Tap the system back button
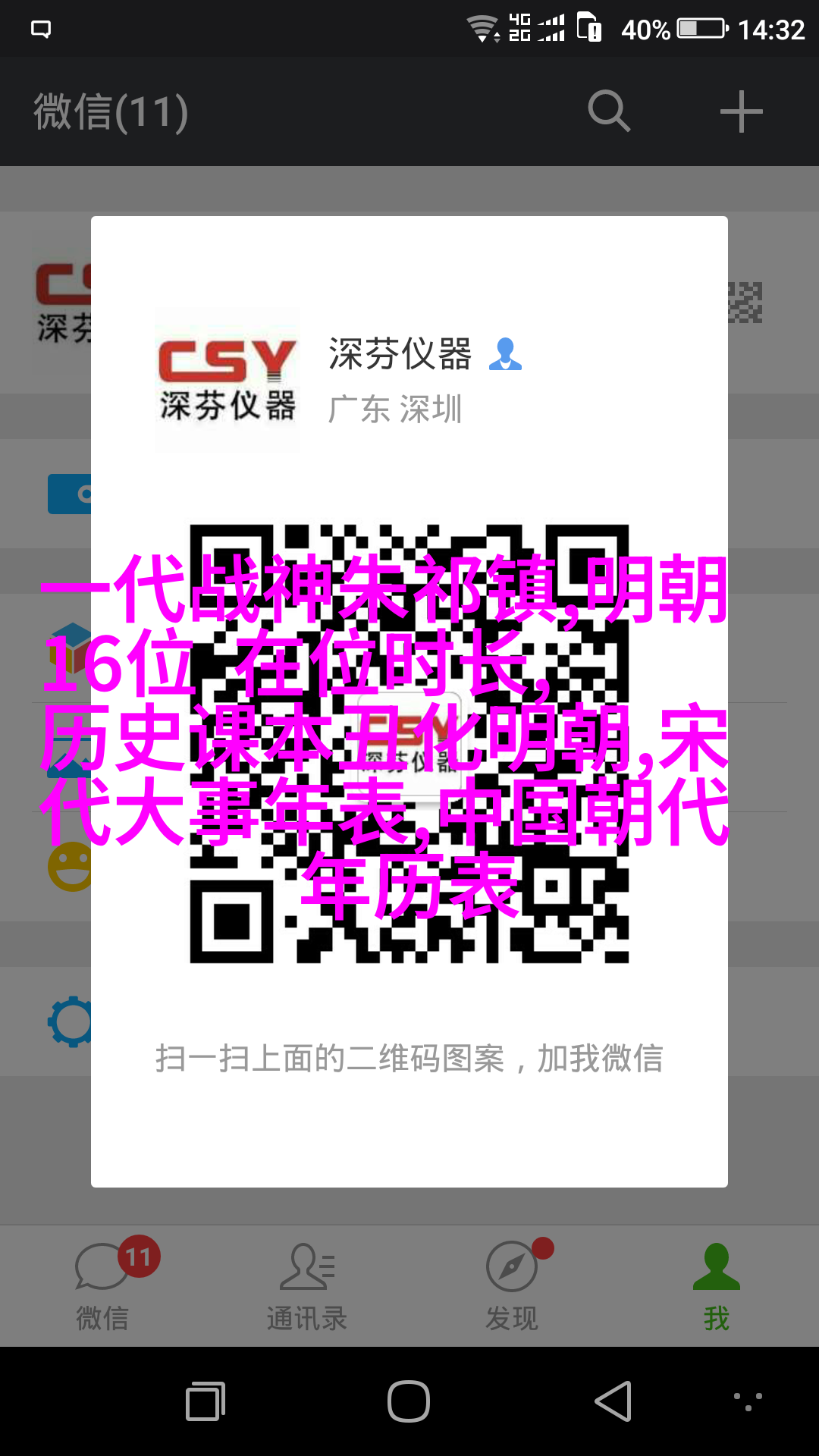This screenshot has height=1456, width=819. pos(613,1401)
